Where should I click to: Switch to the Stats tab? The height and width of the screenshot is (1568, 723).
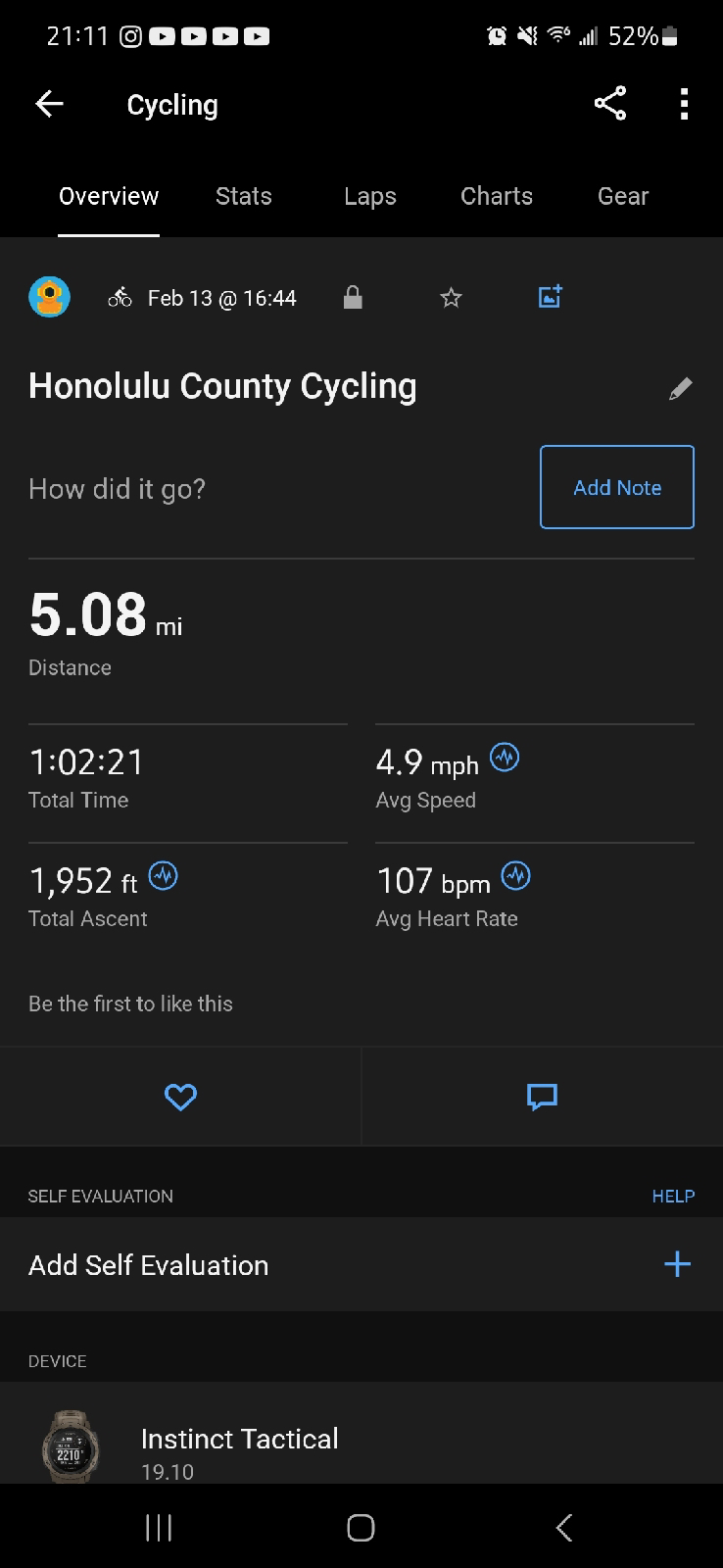pyautogui.click(x=243, y=196)
